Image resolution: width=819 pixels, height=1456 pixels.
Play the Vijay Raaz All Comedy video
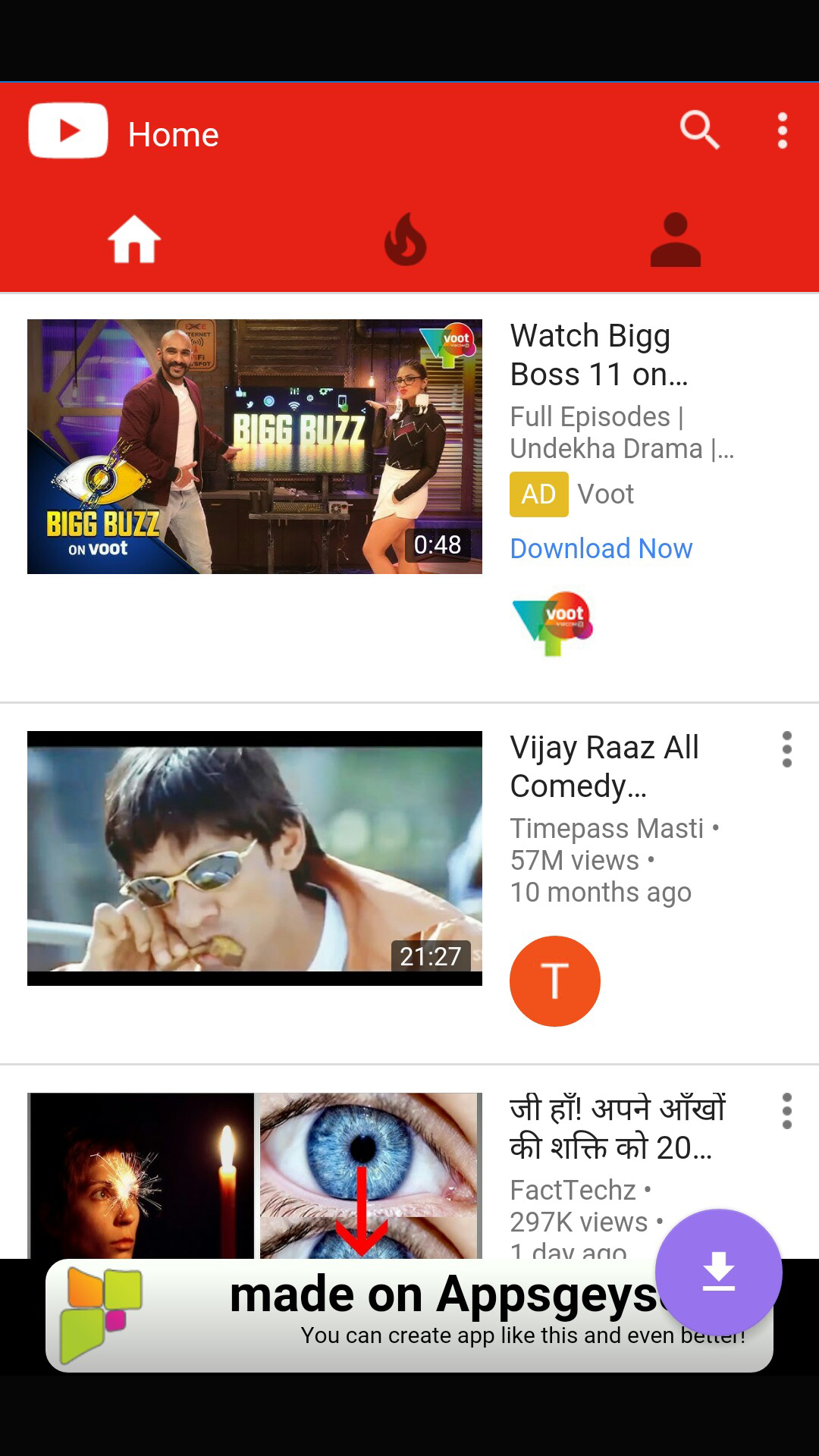coord(255,858)
